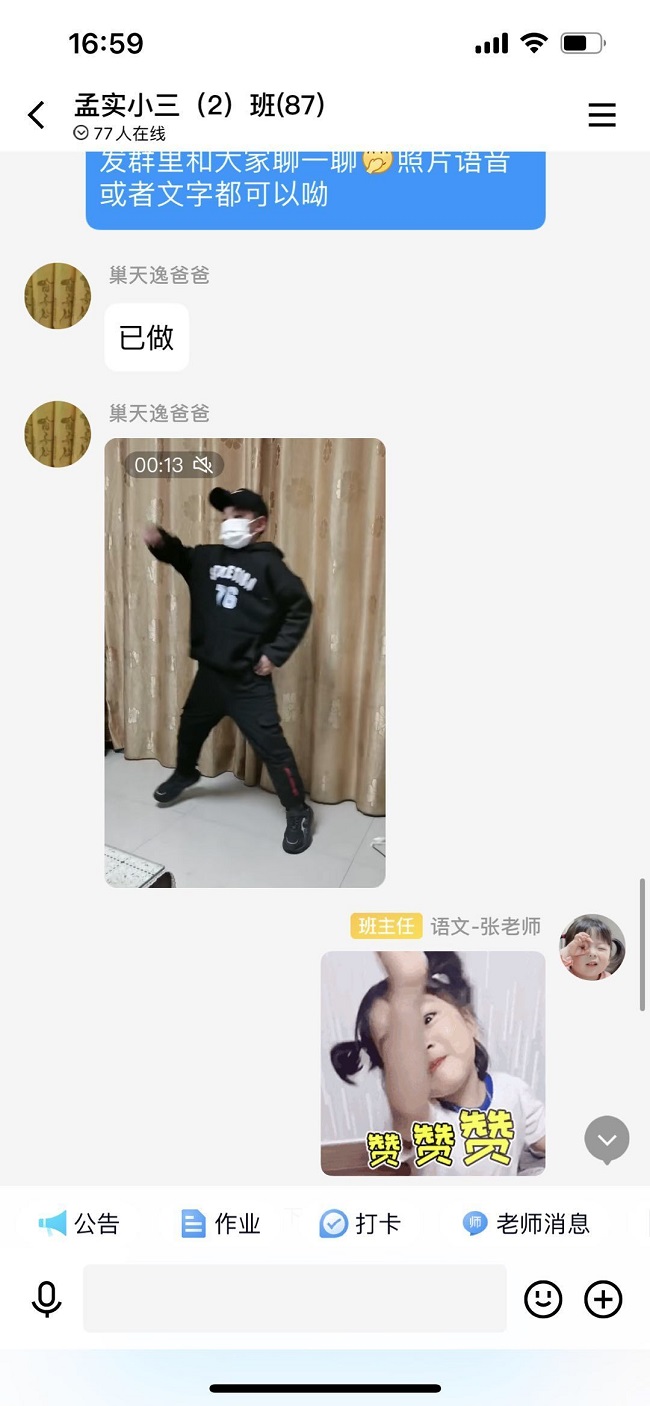Image resolution: width=650 pixels, height=1406 pixels.
Task: Focus the message text field
Action: (294, 1299)
